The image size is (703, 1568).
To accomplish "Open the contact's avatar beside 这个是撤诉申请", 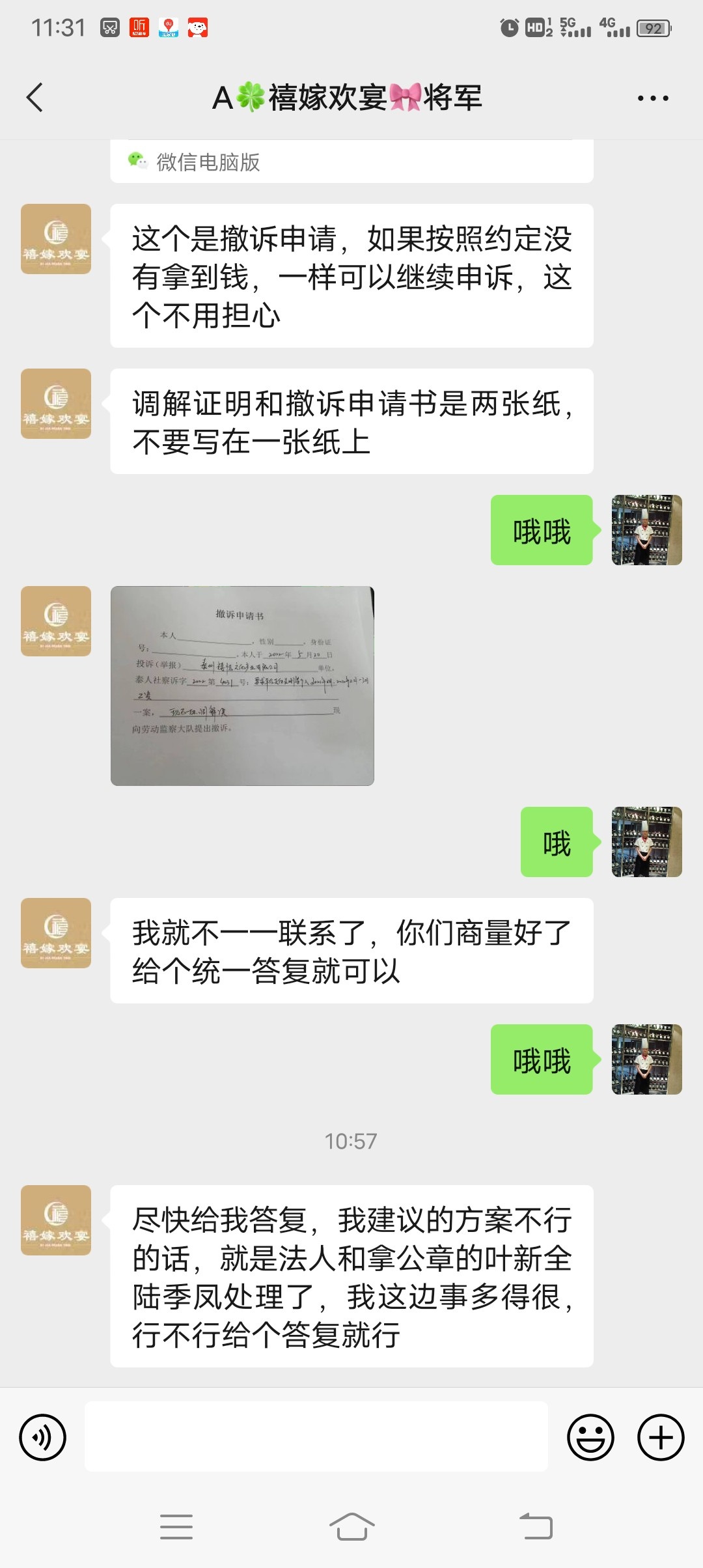I will [x=56, y=239].
